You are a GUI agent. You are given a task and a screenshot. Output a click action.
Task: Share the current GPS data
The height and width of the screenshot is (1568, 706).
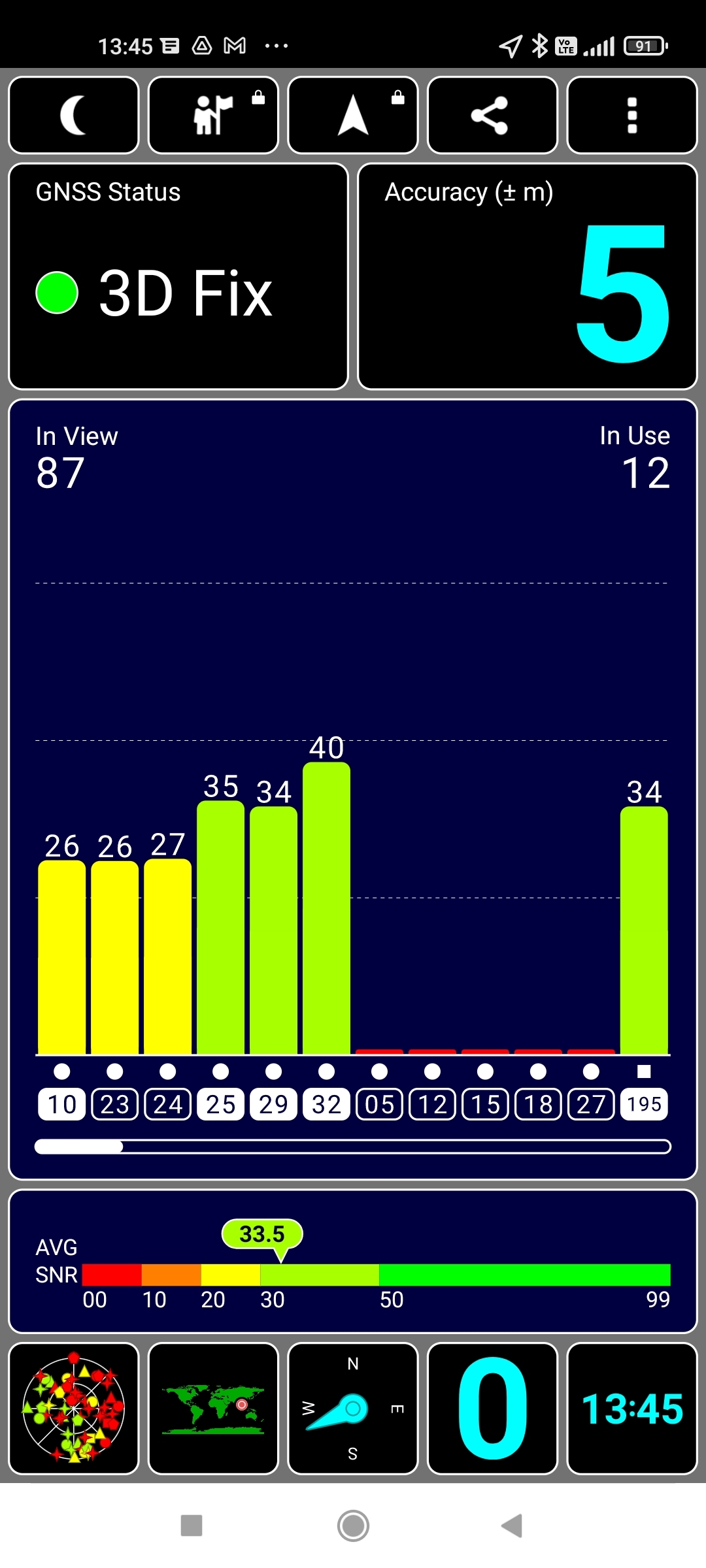pos(492,116)
